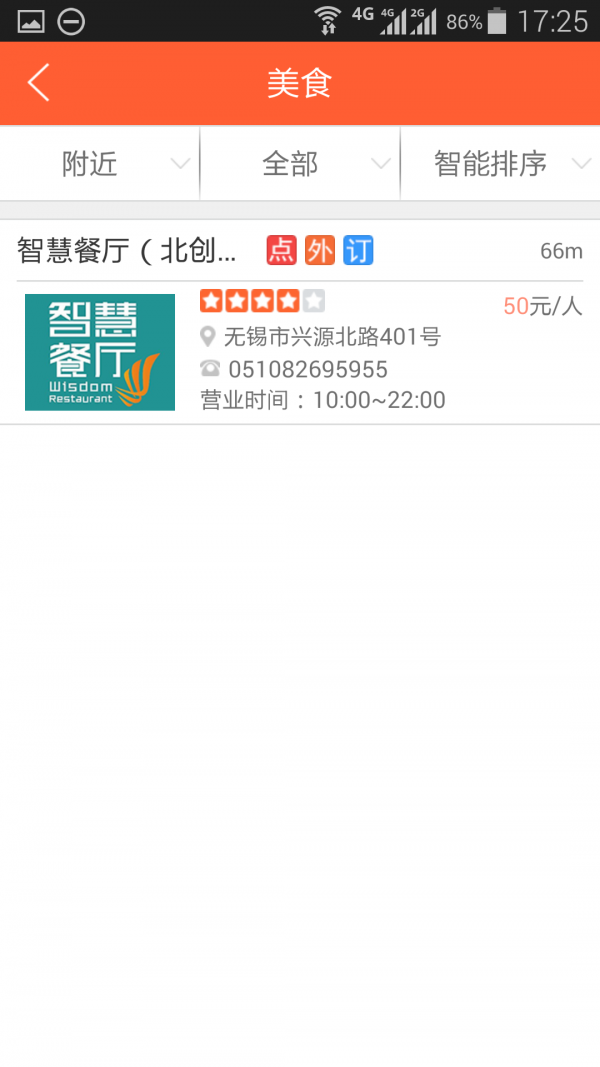Expand the 附近 location filter
Screen dimensions: 600x1067
point(99,164)
